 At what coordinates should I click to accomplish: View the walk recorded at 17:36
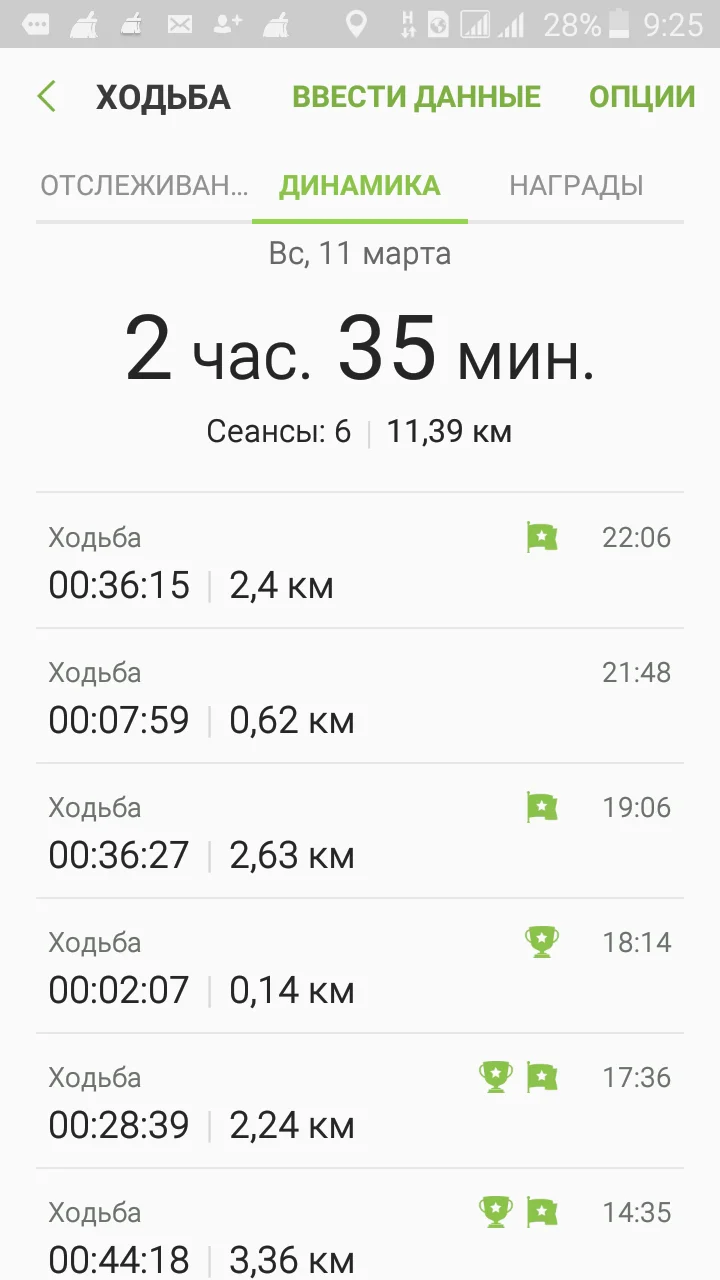pos(360,1101)
